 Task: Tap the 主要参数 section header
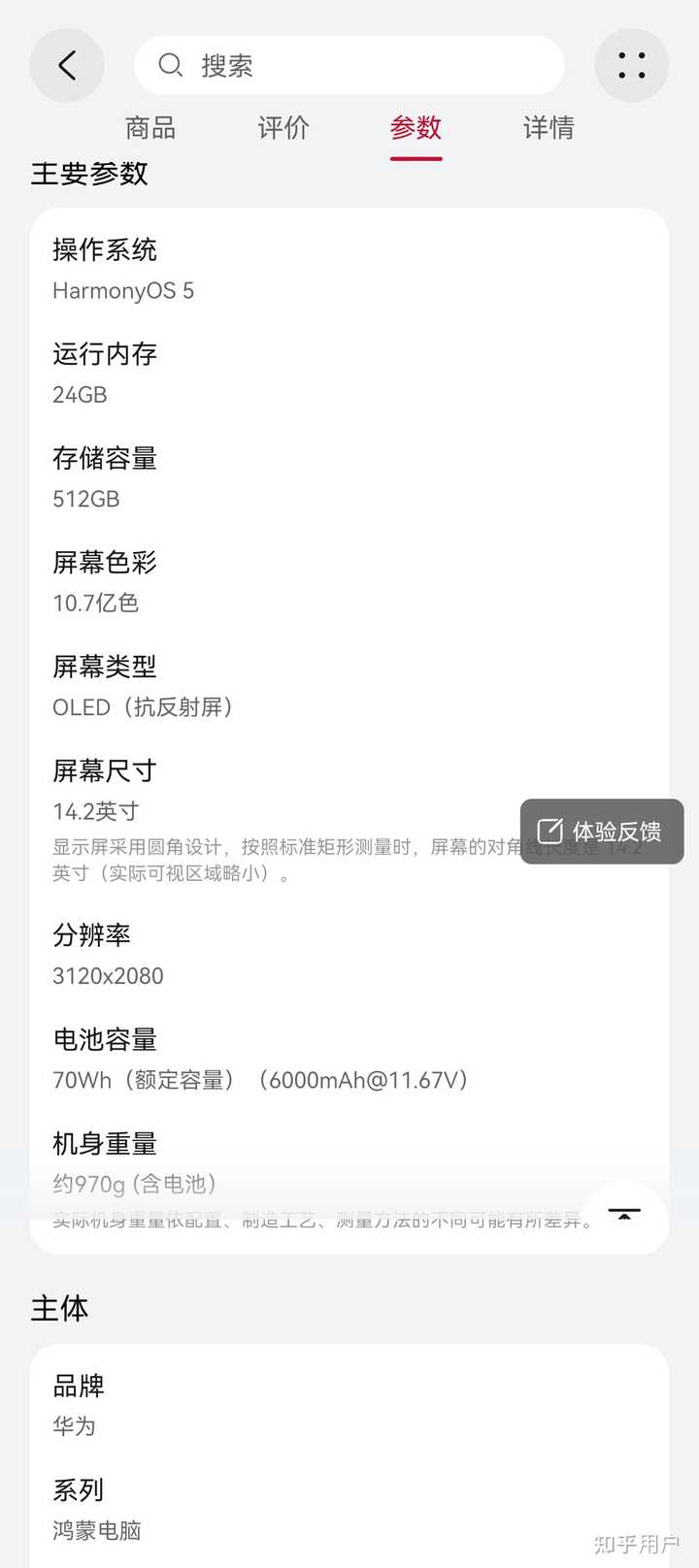click(x=89, y=175)
